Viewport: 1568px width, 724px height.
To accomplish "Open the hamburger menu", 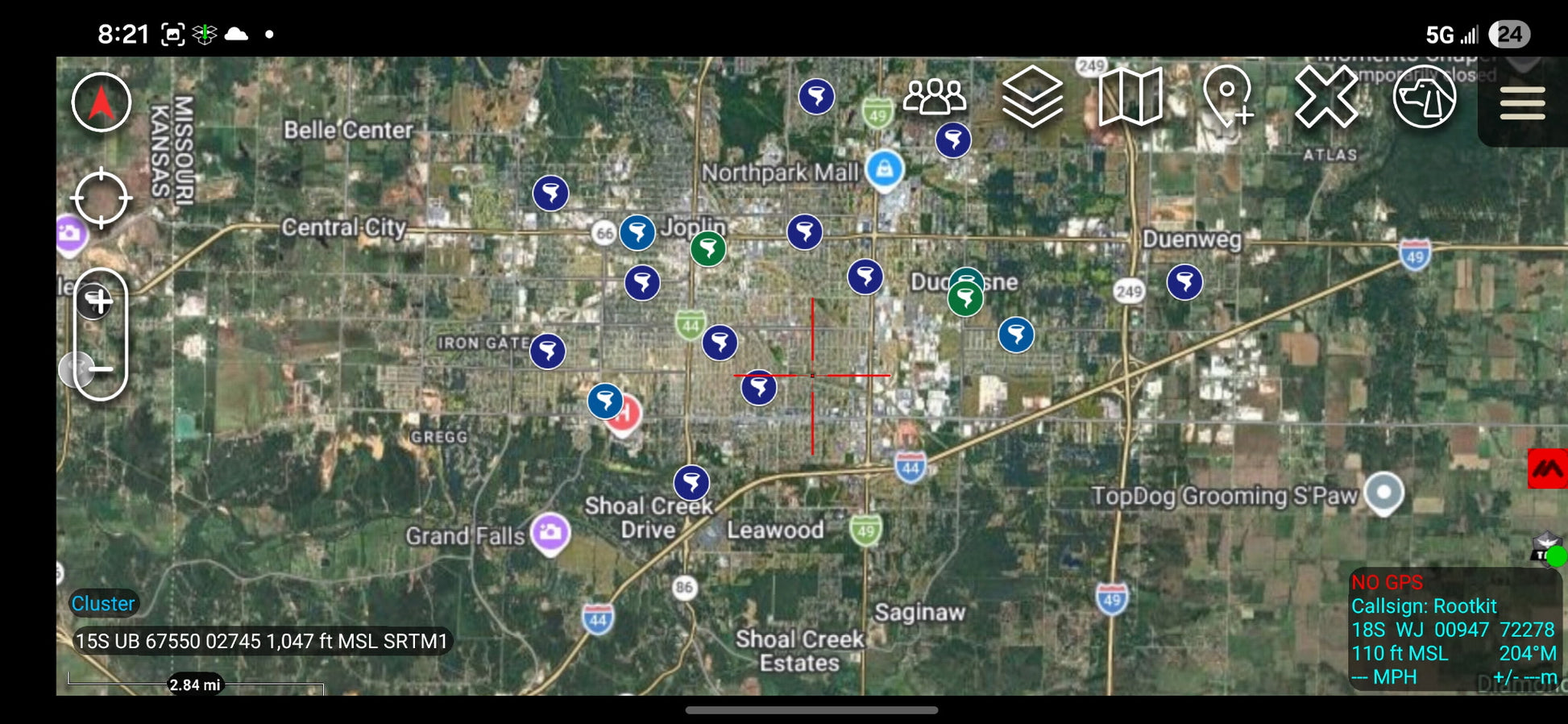I will click(1522, 103).
